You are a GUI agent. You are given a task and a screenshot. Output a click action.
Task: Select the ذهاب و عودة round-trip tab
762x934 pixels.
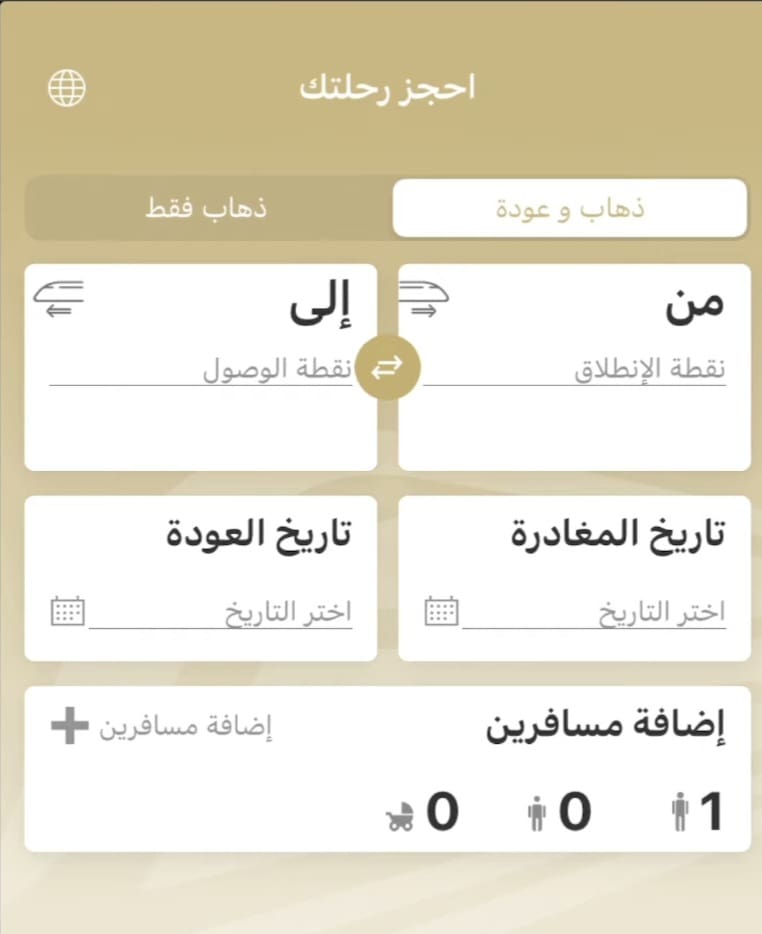click(x=569, y=209)
